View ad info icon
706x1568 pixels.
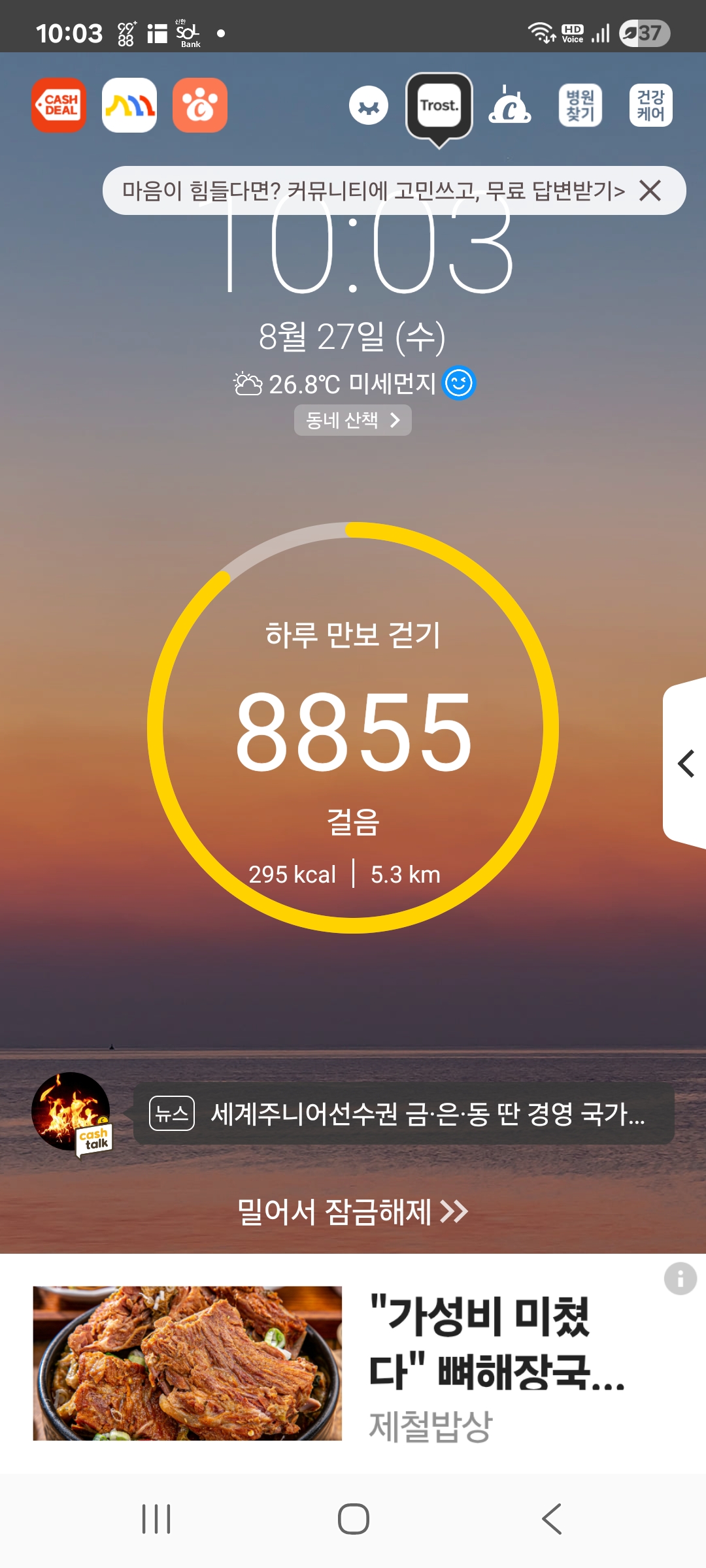680,1278
